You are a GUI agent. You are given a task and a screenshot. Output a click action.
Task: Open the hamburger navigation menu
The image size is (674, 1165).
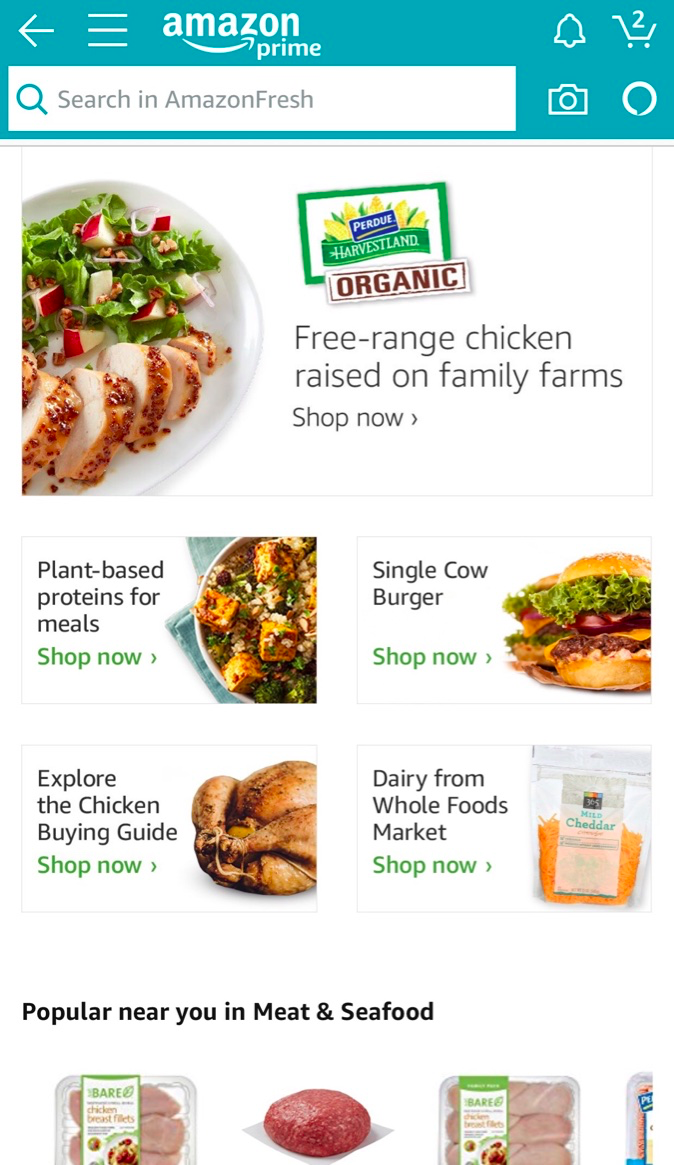(107, 31)
